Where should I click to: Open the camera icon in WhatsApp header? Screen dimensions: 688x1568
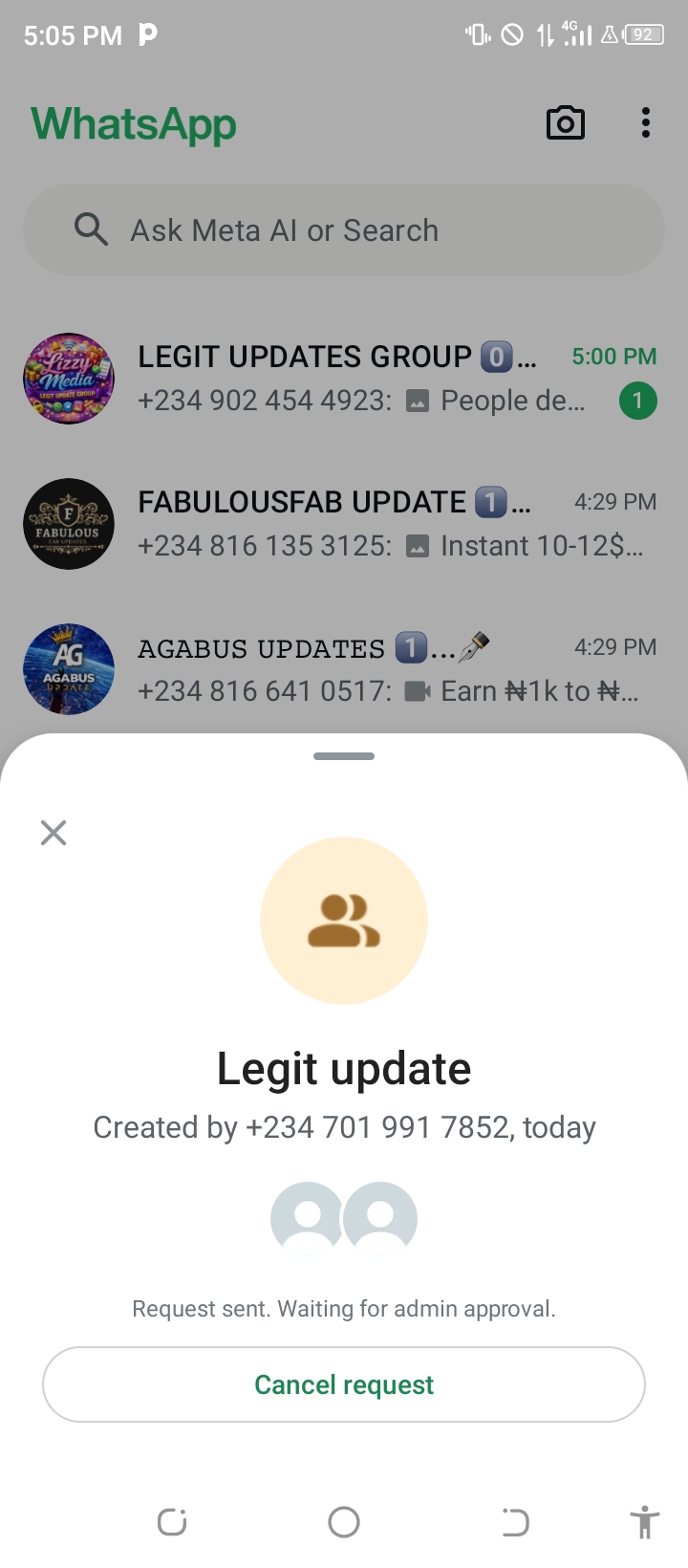point(565,123)
